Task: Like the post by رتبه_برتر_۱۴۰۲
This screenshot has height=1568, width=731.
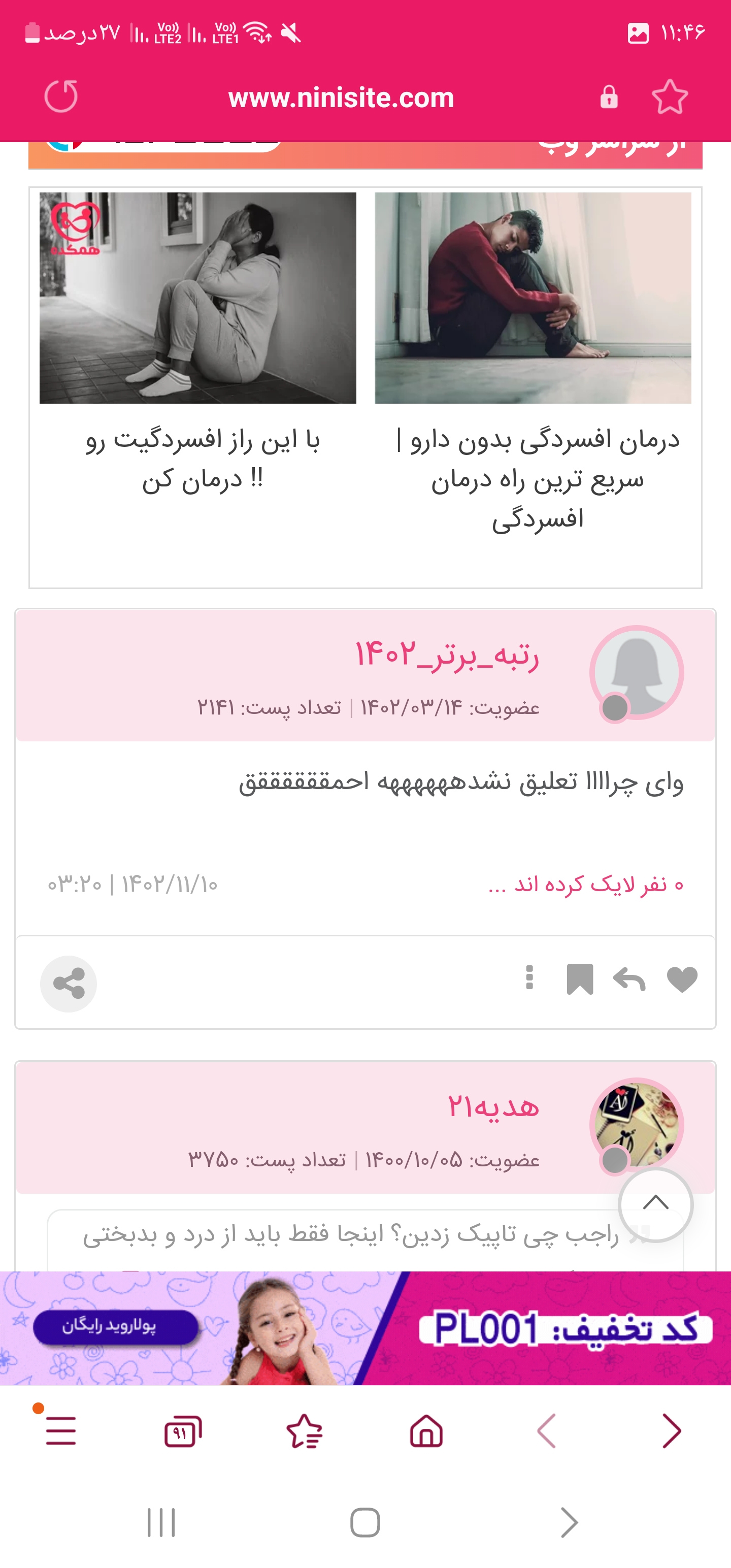Action: point(682,979)
